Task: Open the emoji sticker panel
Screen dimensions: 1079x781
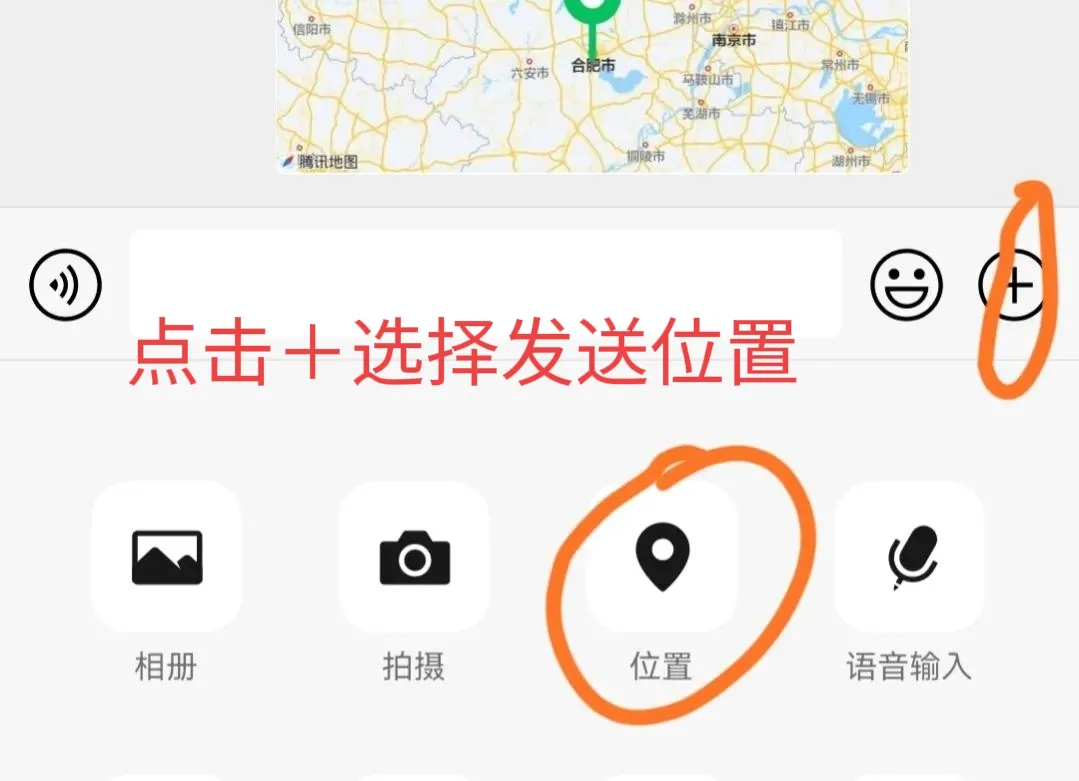Action: coord(906,285)
